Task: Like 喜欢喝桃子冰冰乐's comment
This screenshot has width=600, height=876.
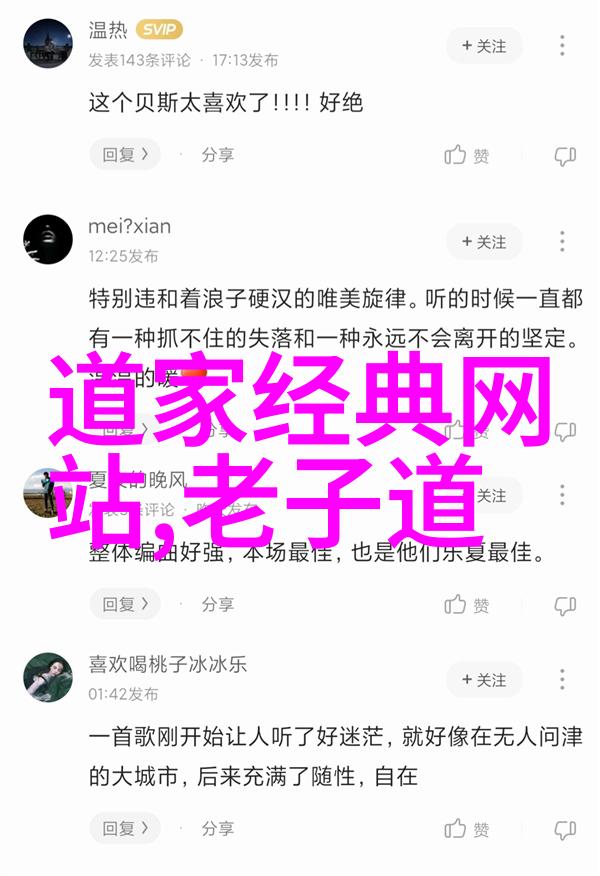Action: (x=466, y=829)
